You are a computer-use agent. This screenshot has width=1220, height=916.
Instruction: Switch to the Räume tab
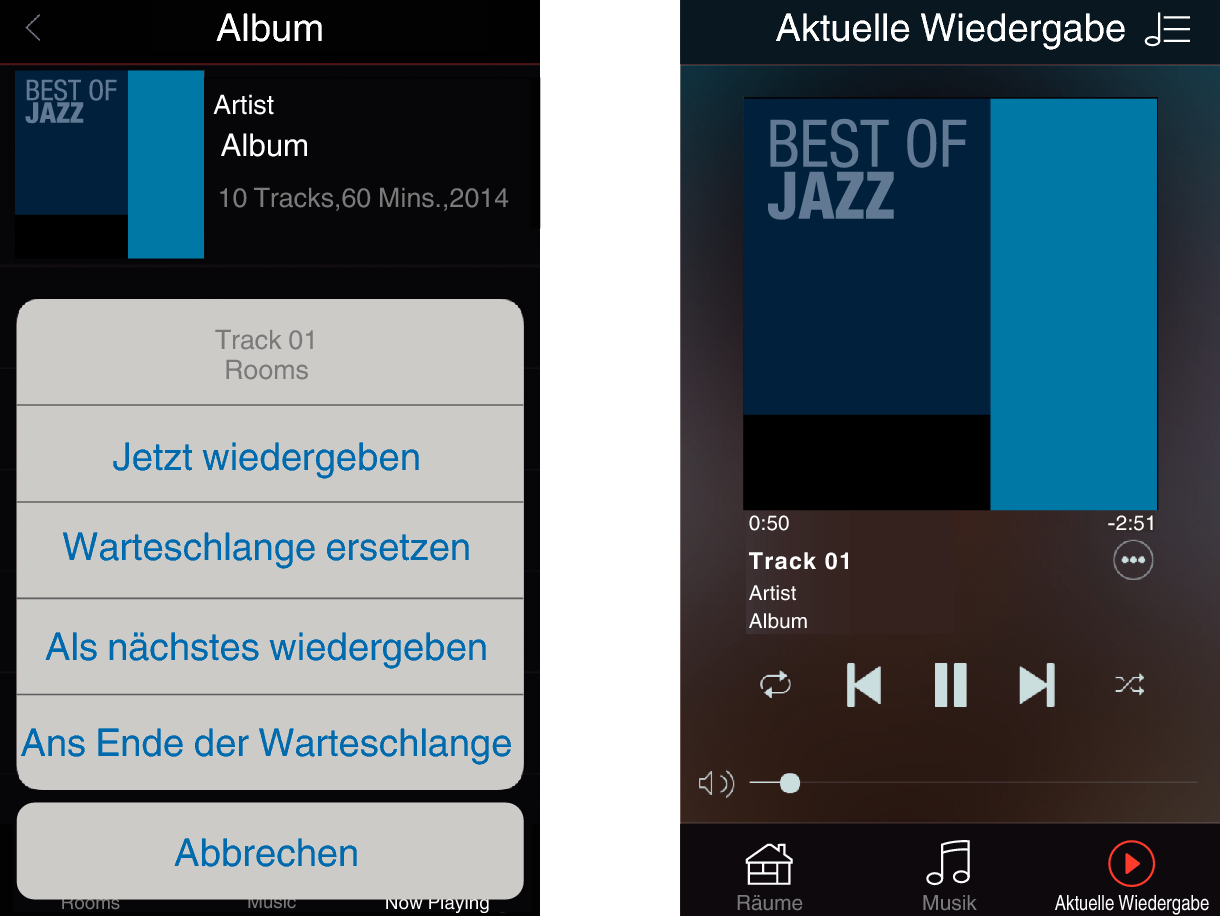click(769, 876)
